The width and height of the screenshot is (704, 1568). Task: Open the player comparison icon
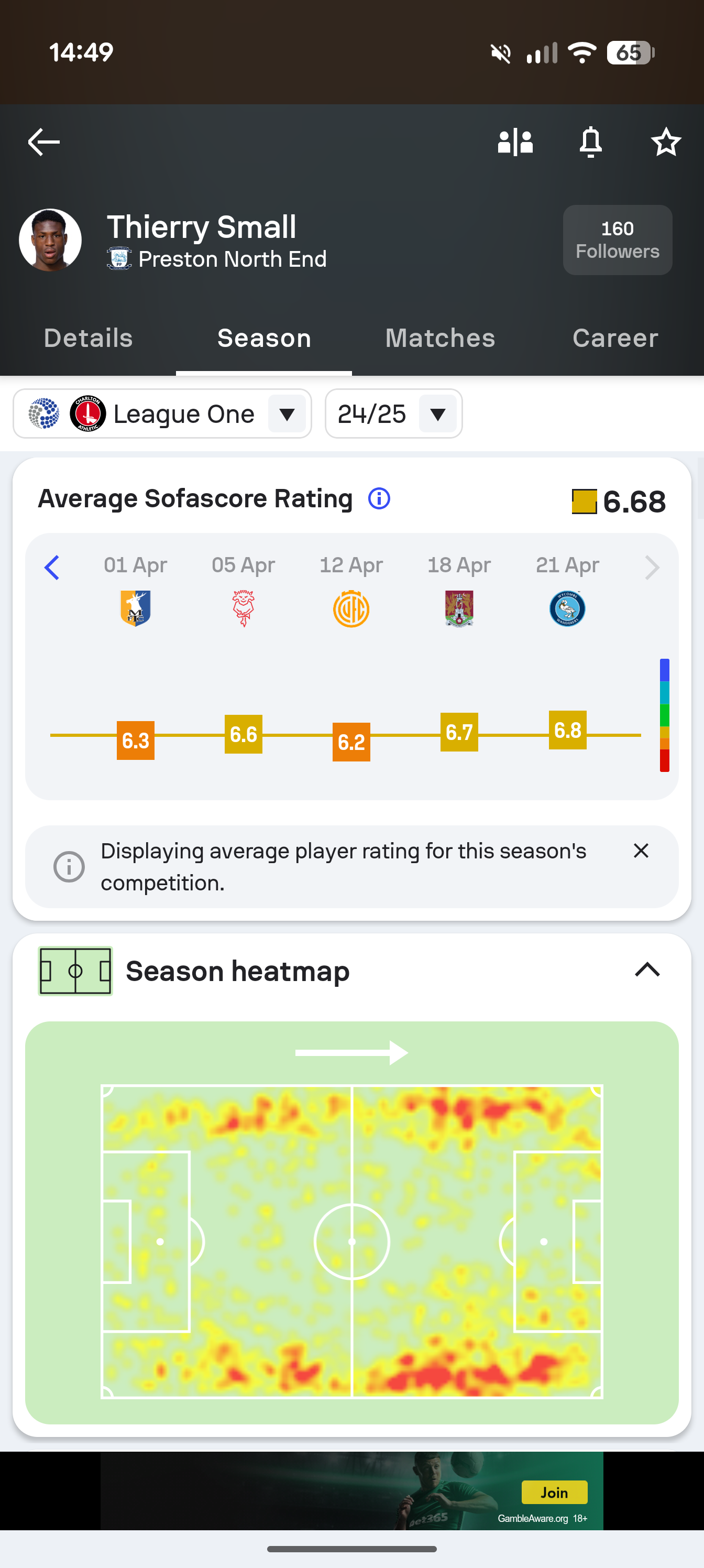(x=515, y=142)
